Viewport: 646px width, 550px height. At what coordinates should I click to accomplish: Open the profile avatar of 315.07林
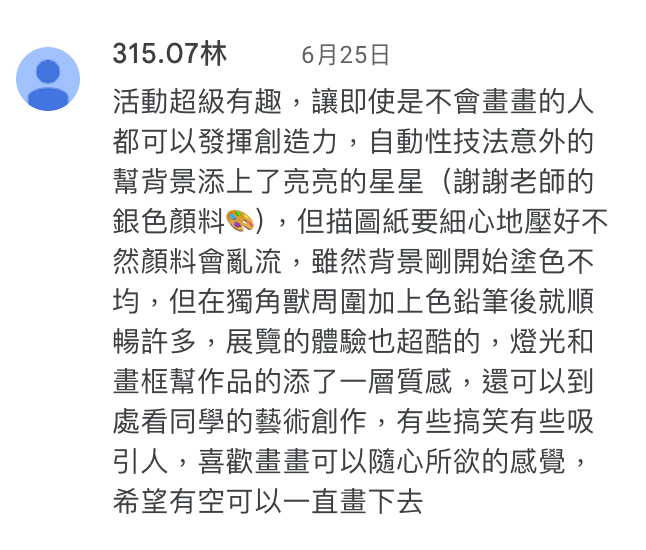(49, 79)
